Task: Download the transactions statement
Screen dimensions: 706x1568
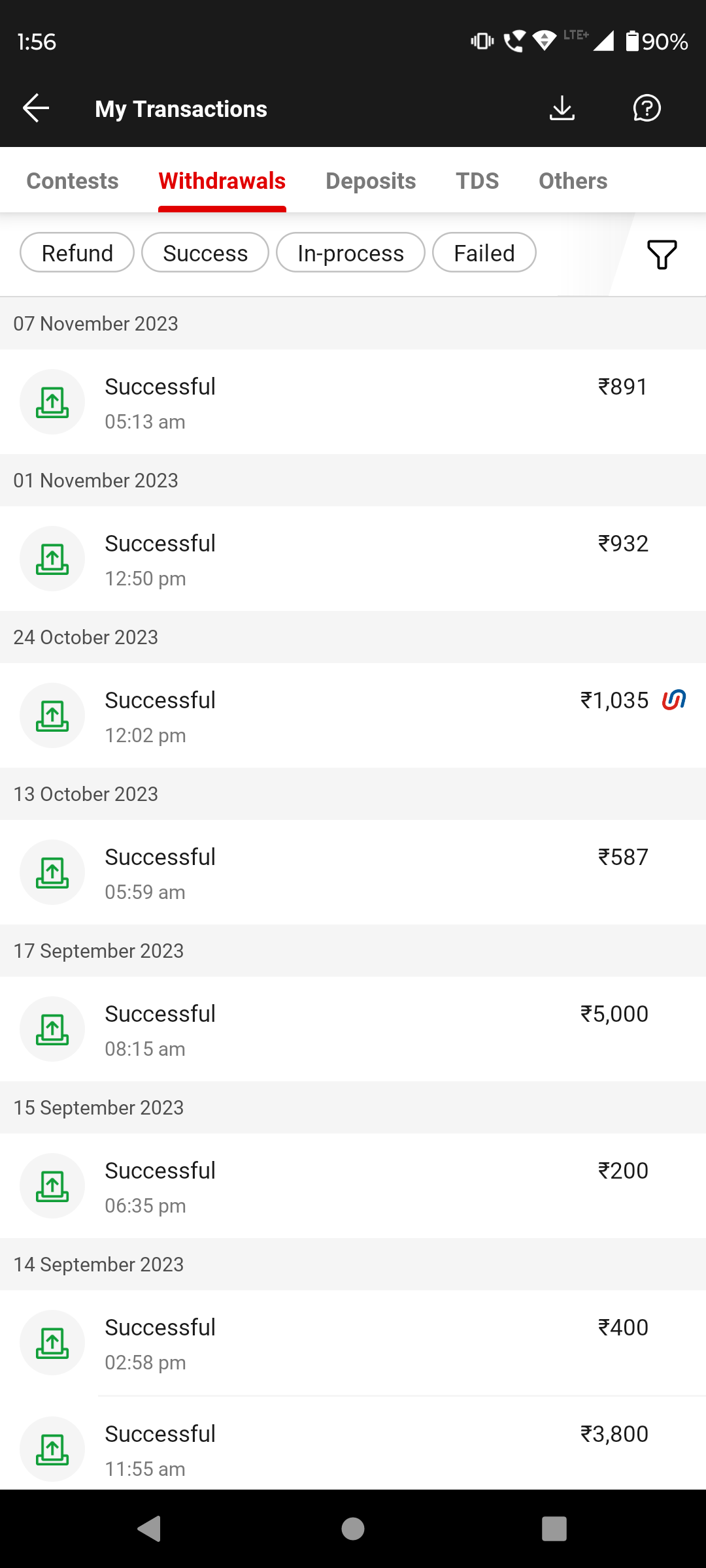Action: click(x=562, y=108)
